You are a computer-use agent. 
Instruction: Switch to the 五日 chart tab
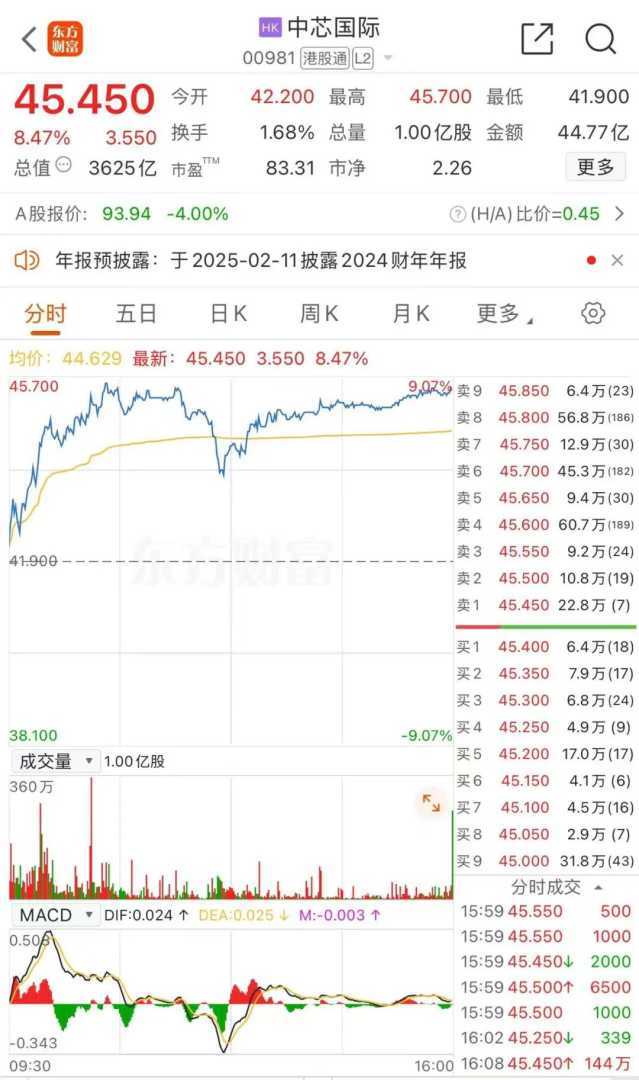(136, 314)
